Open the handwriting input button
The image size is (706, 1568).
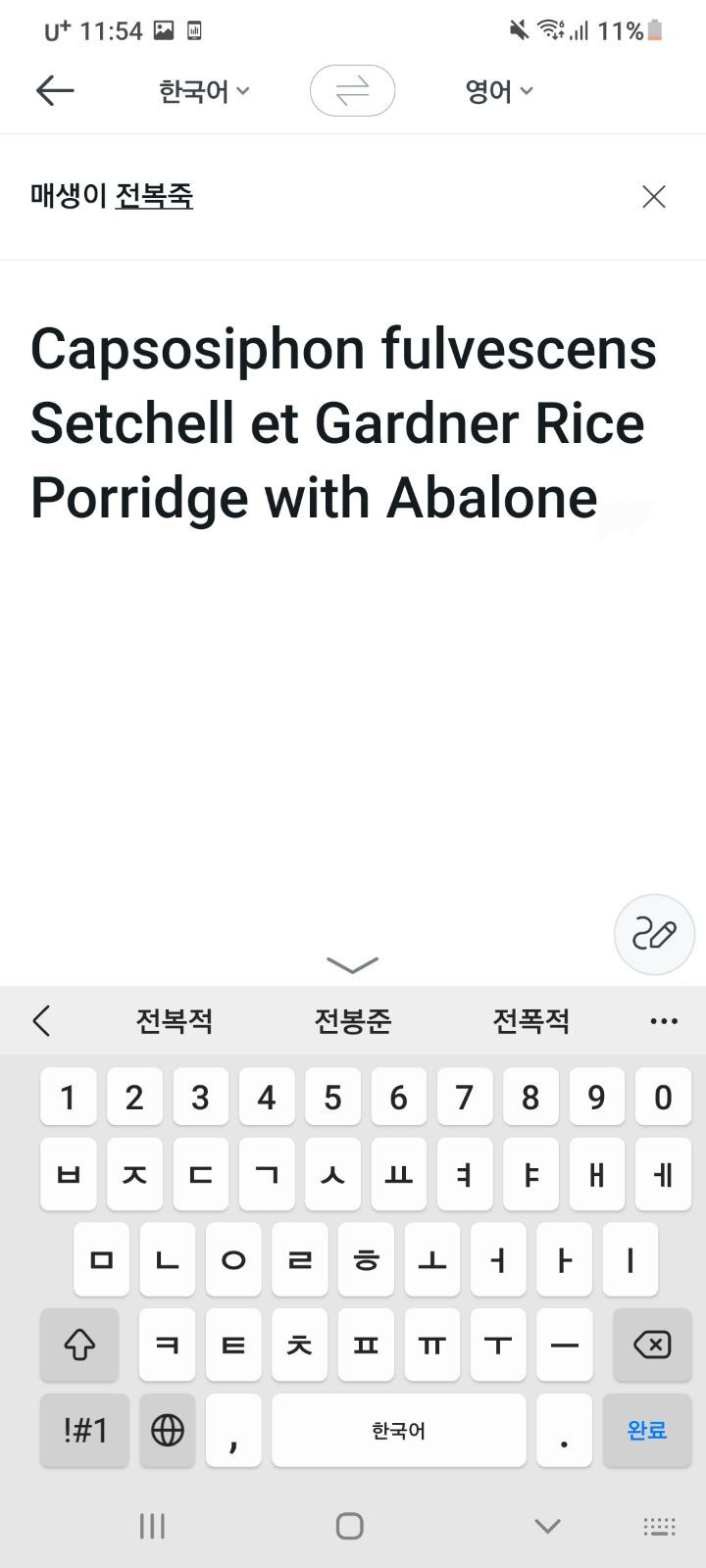coord(654,934)
